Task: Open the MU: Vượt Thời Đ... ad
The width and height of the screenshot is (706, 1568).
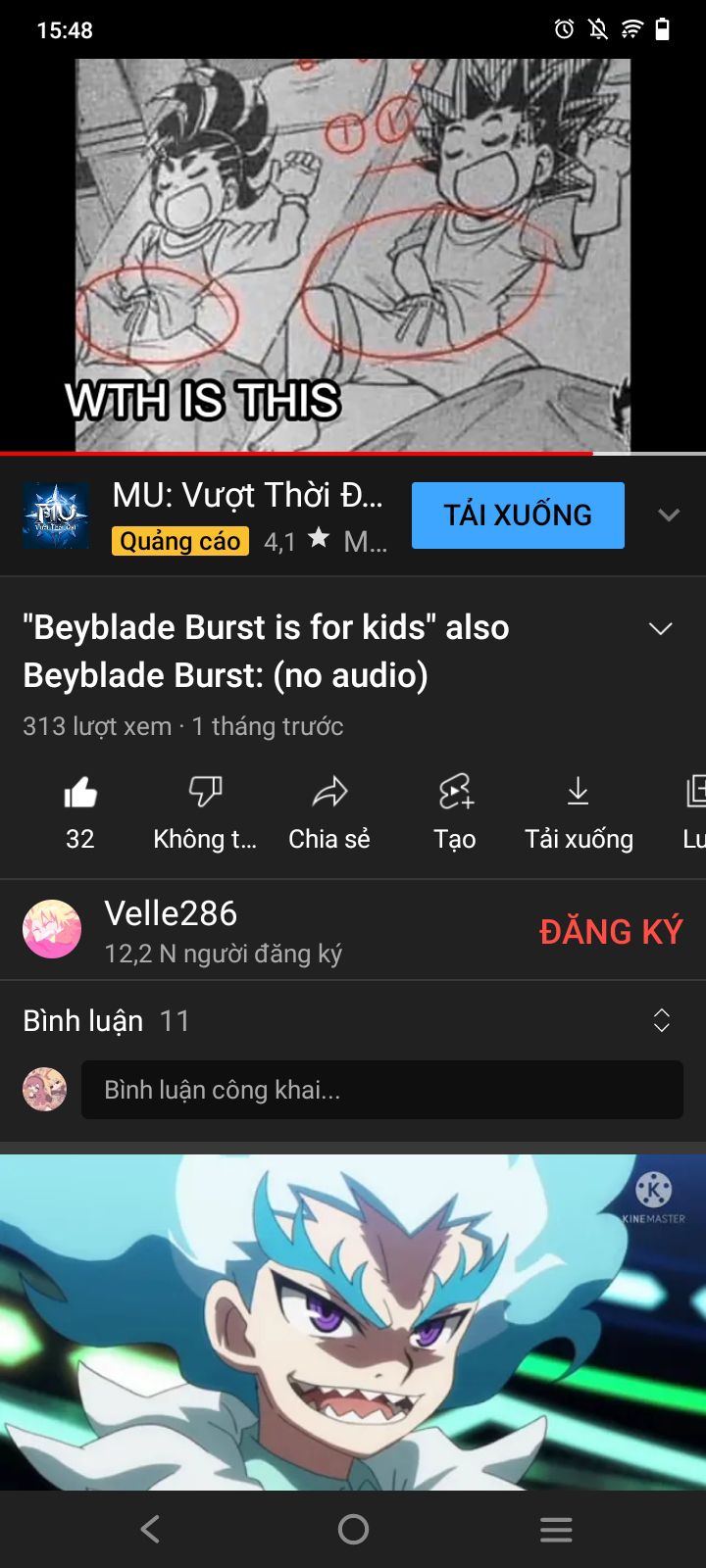Action: pyautogui.click(x=247, y=496)
